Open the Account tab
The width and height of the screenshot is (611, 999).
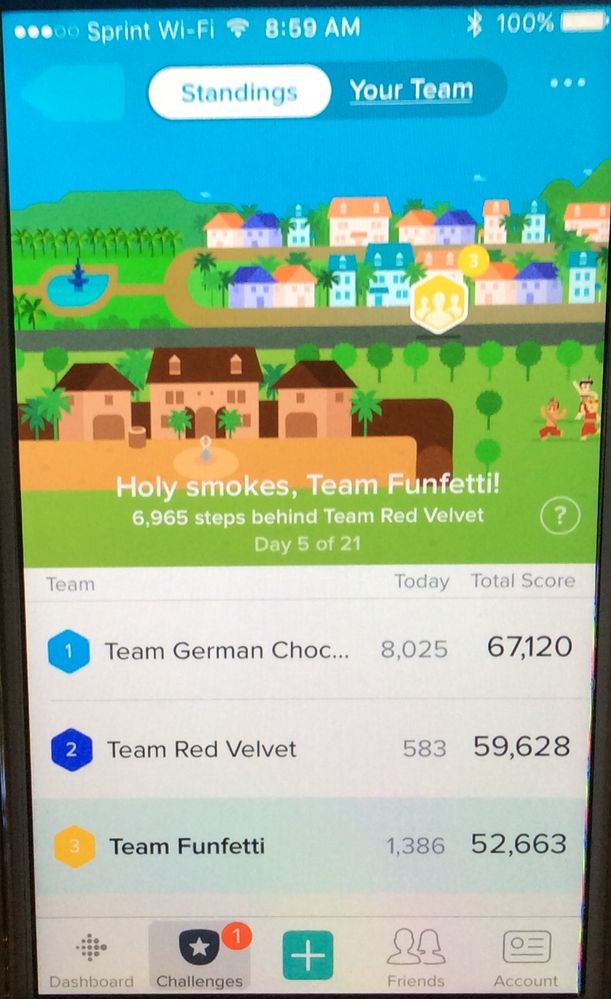[x=526, y=958]
